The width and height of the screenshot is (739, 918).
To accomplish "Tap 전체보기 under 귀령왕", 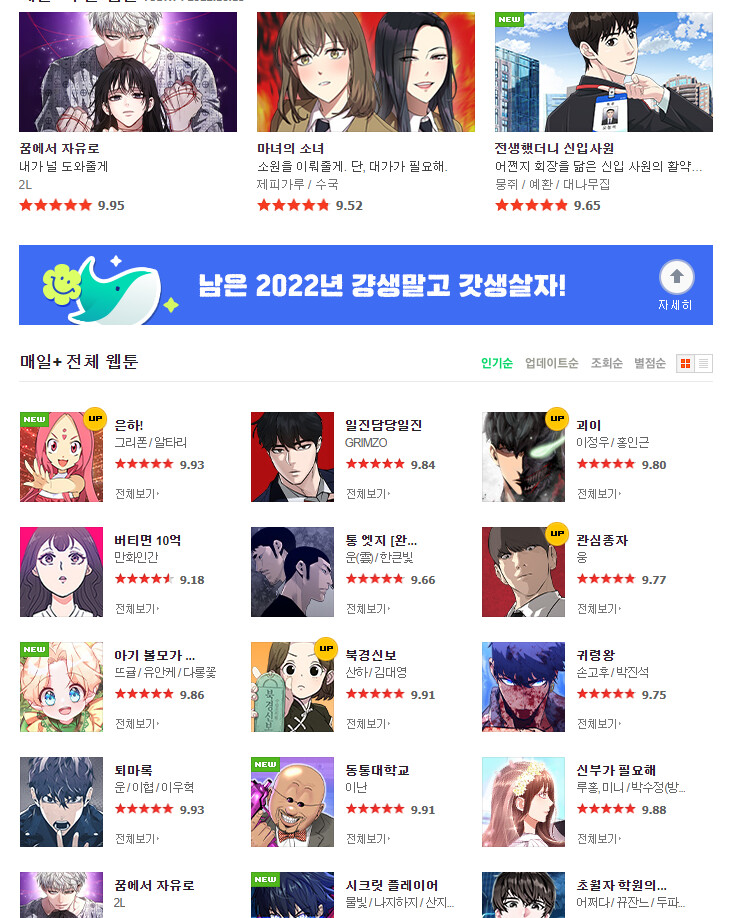I will tap(598, 724).
